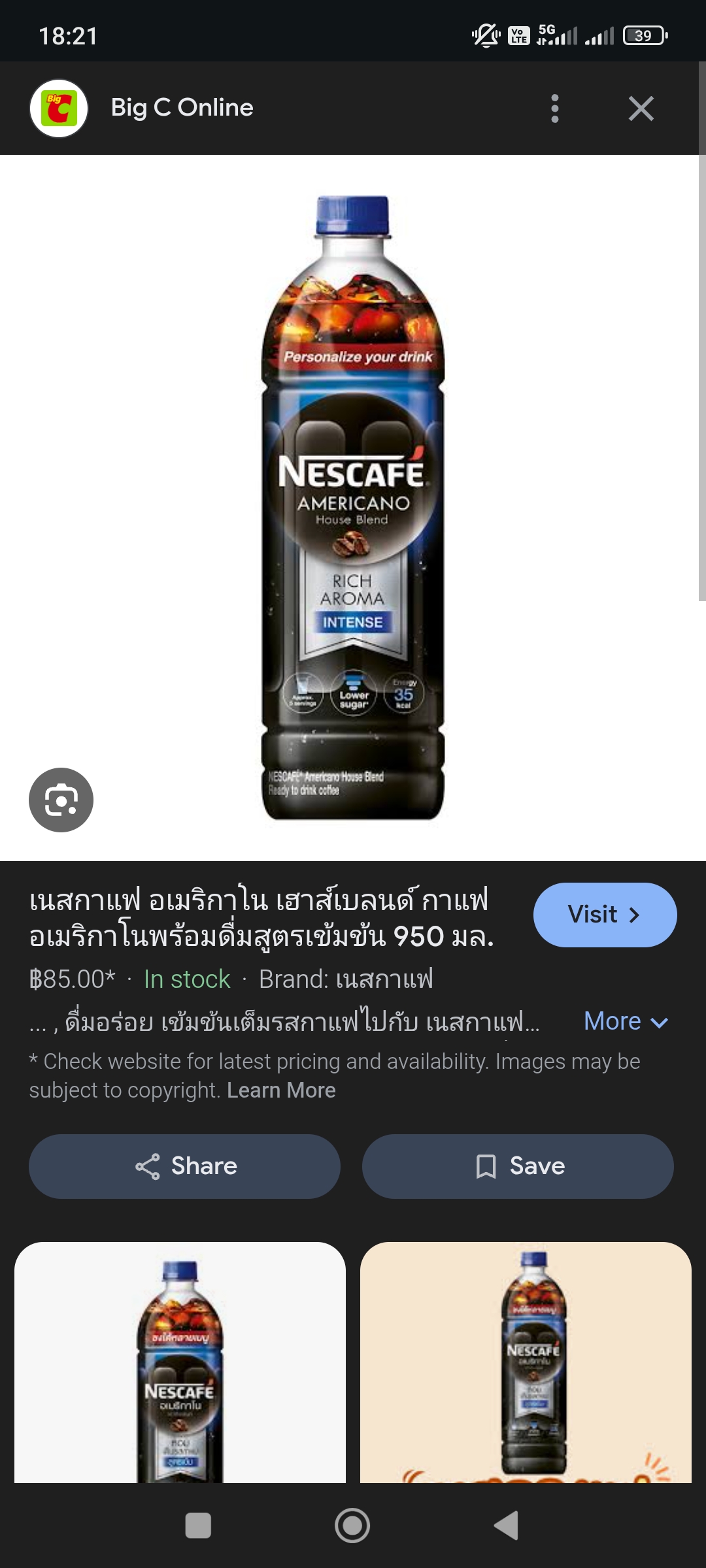The height and width of the screenshot is (1568, 706).
Task: Open the related bottle image on beige background
Action: pos(526,1362)
